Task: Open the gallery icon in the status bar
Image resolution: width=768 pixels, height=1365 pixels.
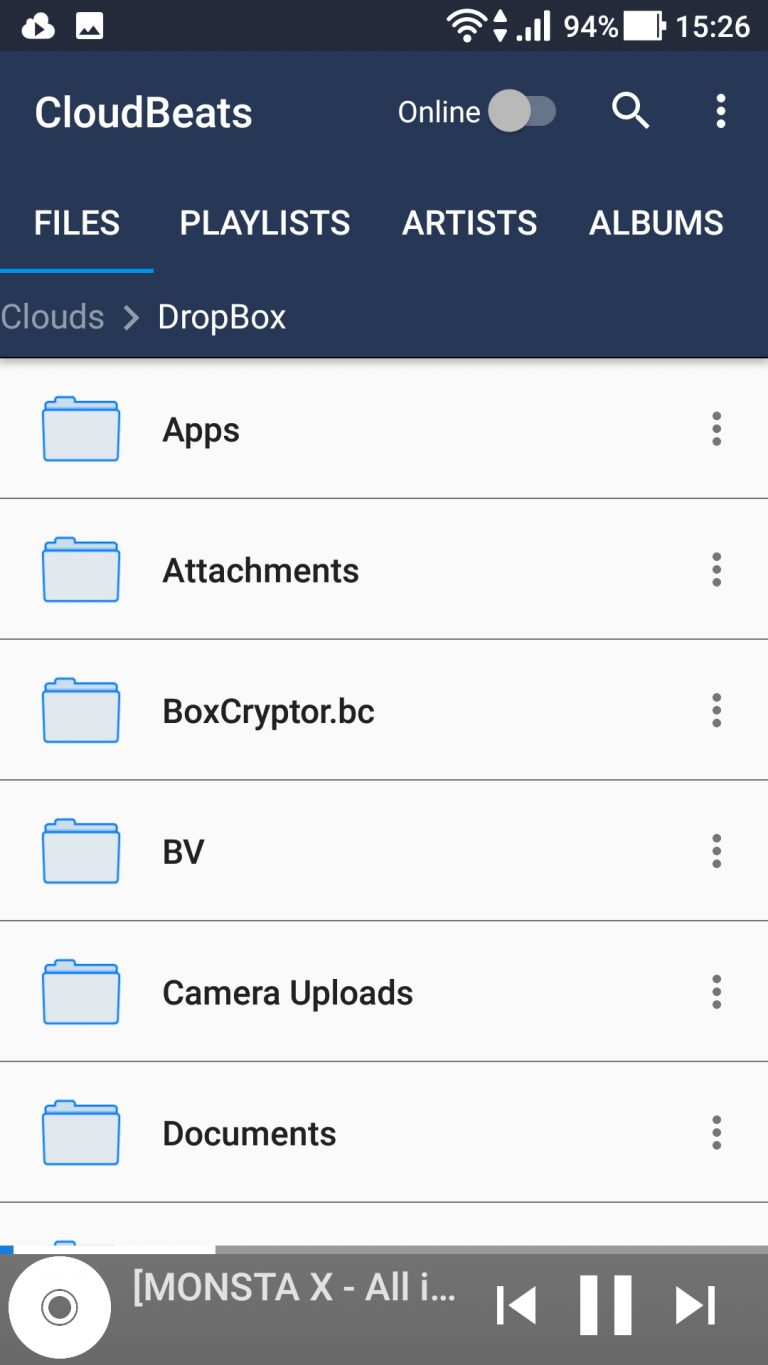Action: pyautogui.click(x=90, y=26)
